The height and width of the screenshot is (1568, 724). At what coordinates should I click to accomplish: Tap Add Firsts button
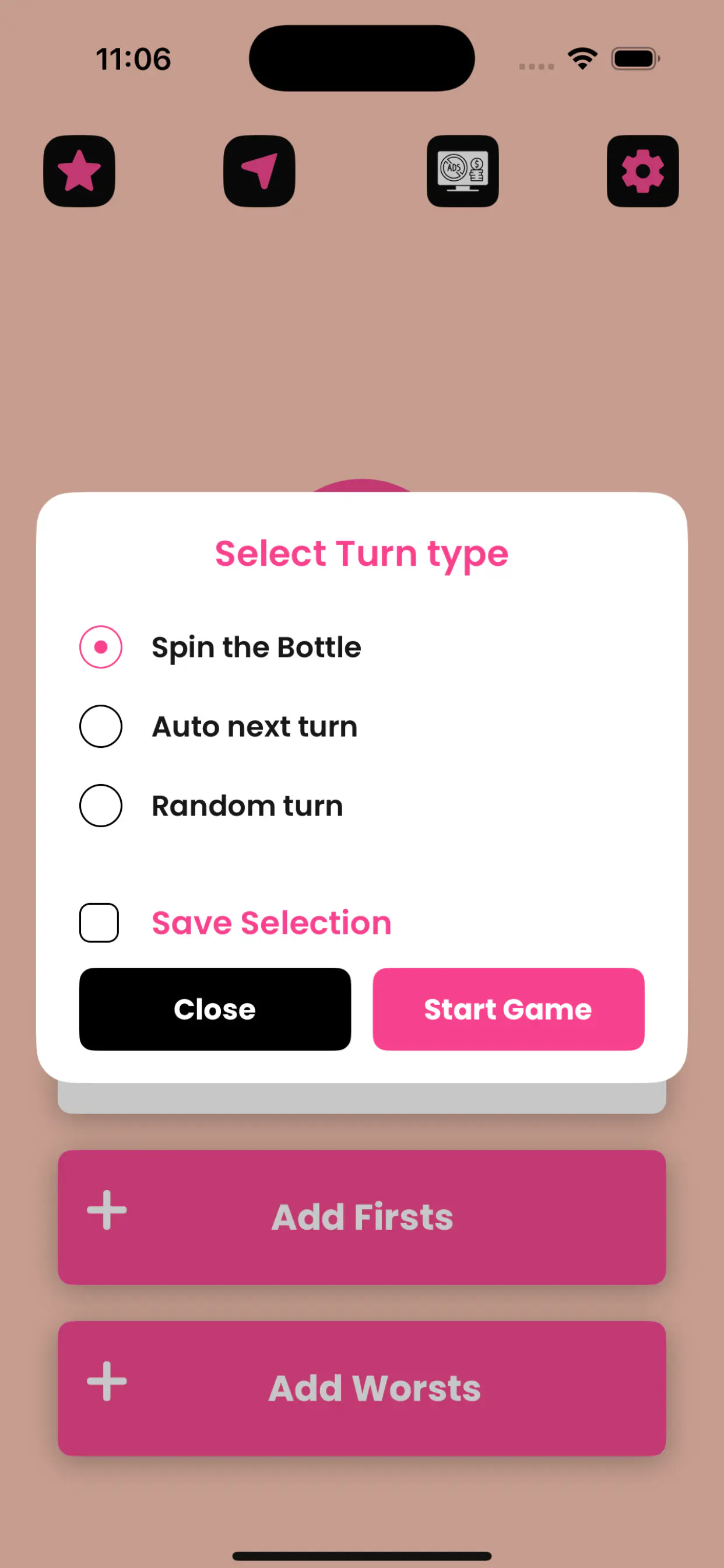pos(362,1217)
